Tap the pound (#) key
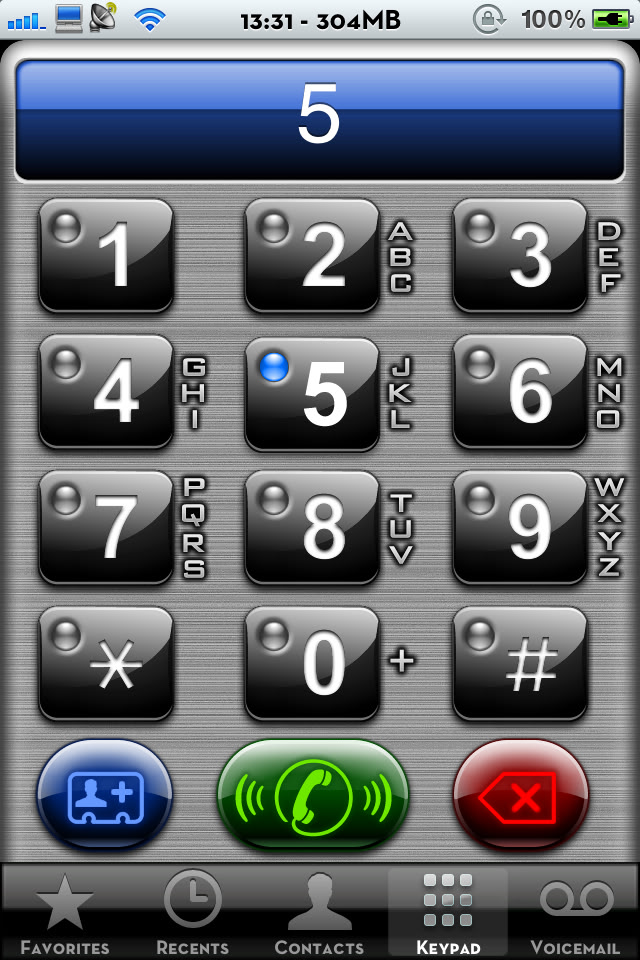Screen dimensions: 640x960 click(x=520, y=663)
